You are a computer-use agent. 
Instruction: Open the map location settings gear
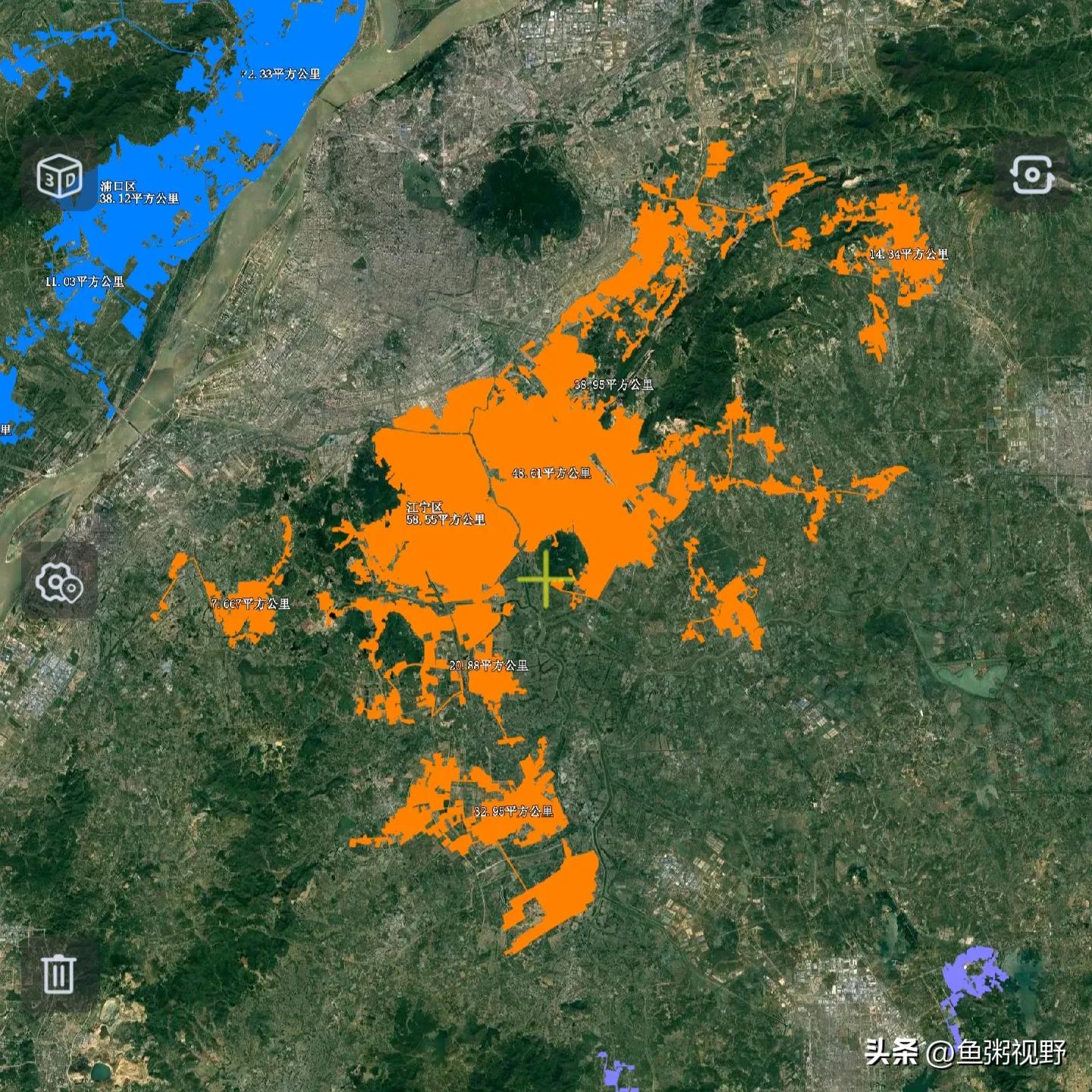tap(58, 582)
